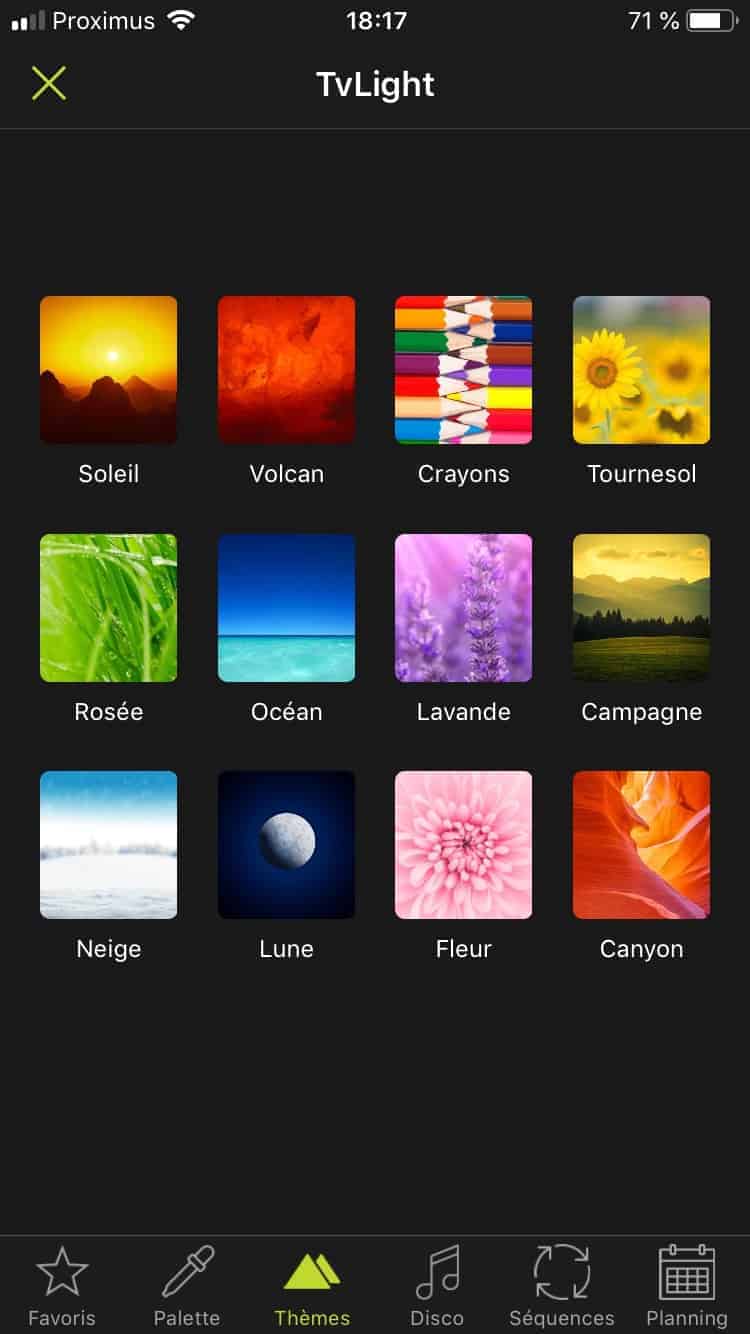
Task: Go to the Planning tab
Action: tap(686, 1286)
